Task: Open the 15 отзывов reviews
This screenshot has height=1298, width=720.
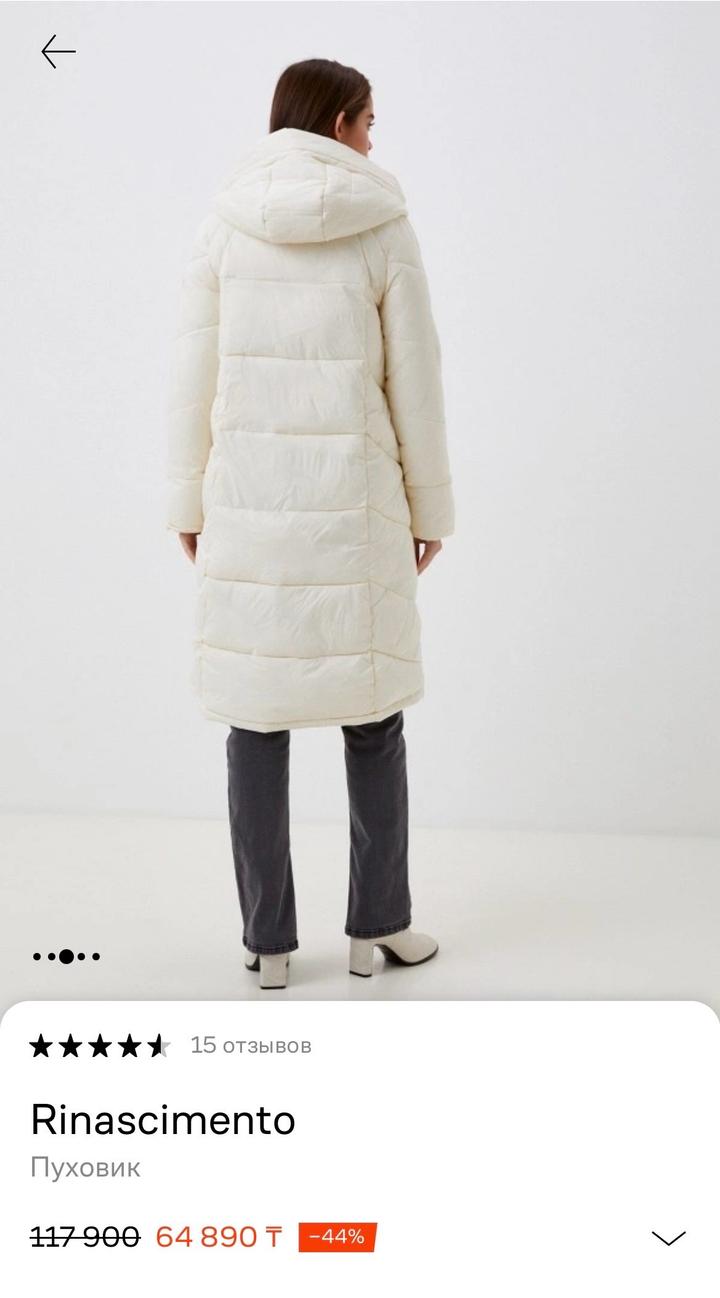Action: click(251, 1045)
